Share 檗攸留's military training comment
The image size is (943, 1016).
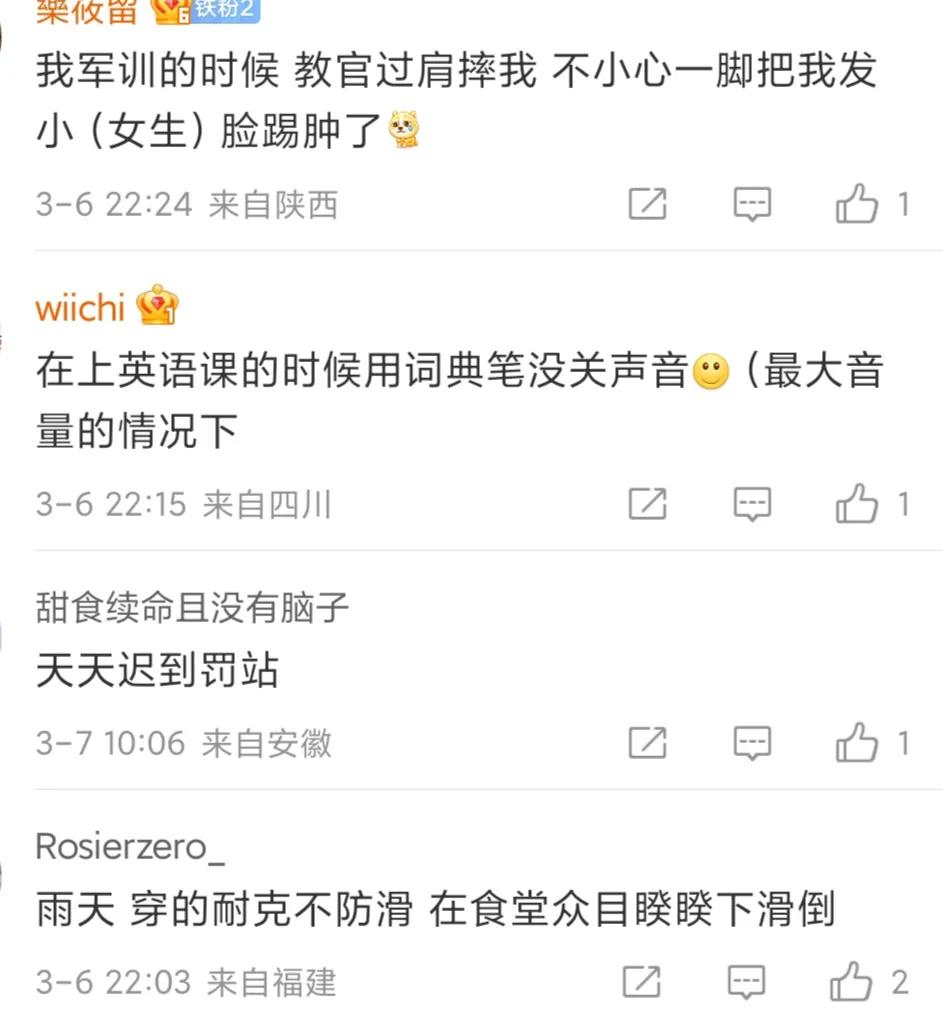coord(649,204)
